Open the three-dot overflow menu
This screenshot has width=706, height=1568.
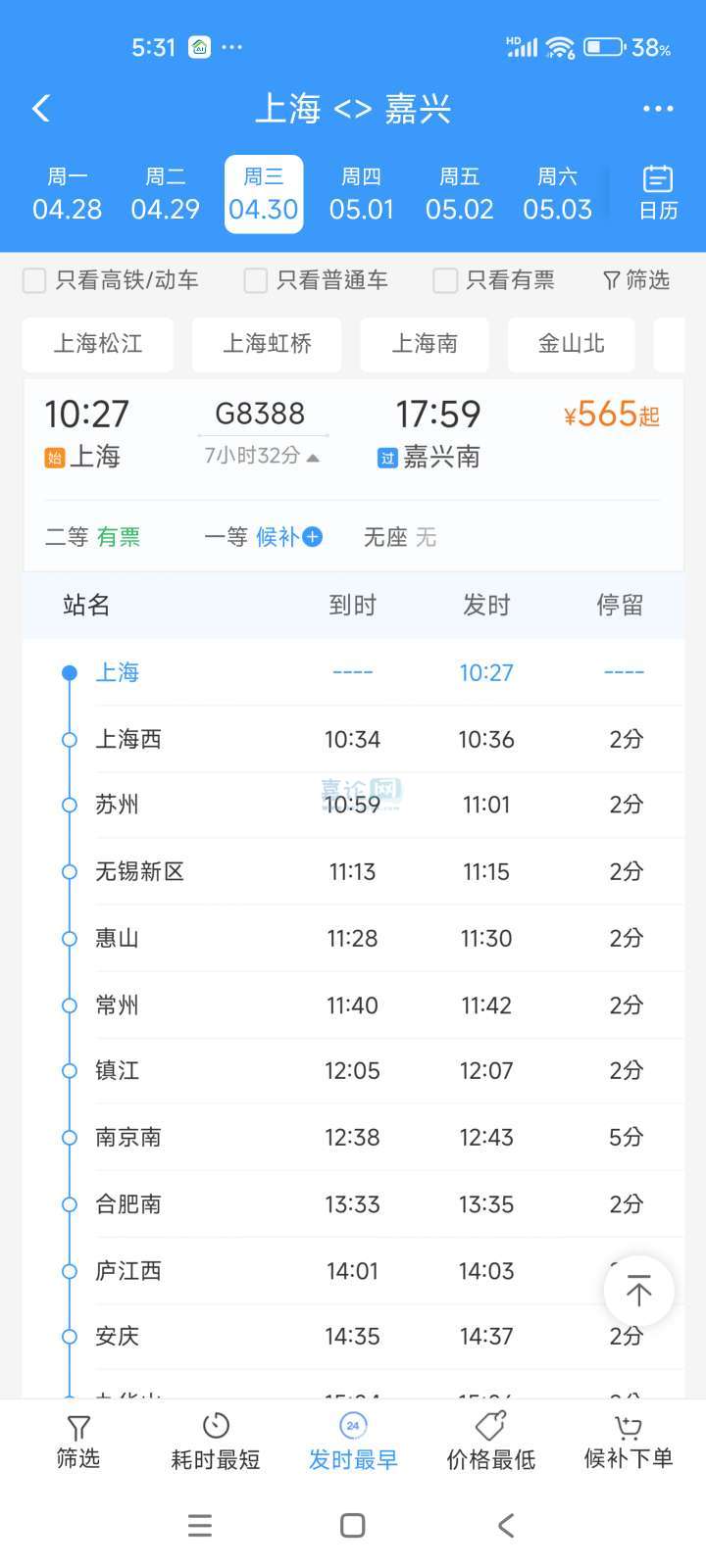tap(658, 108)
